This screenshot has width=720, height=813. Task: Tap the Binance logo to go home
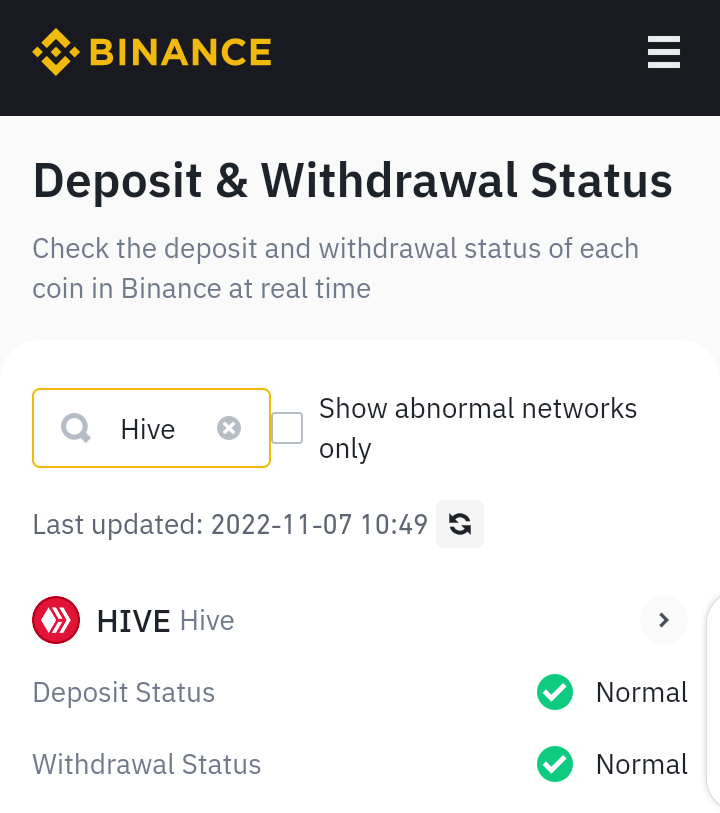coord(152,52)
